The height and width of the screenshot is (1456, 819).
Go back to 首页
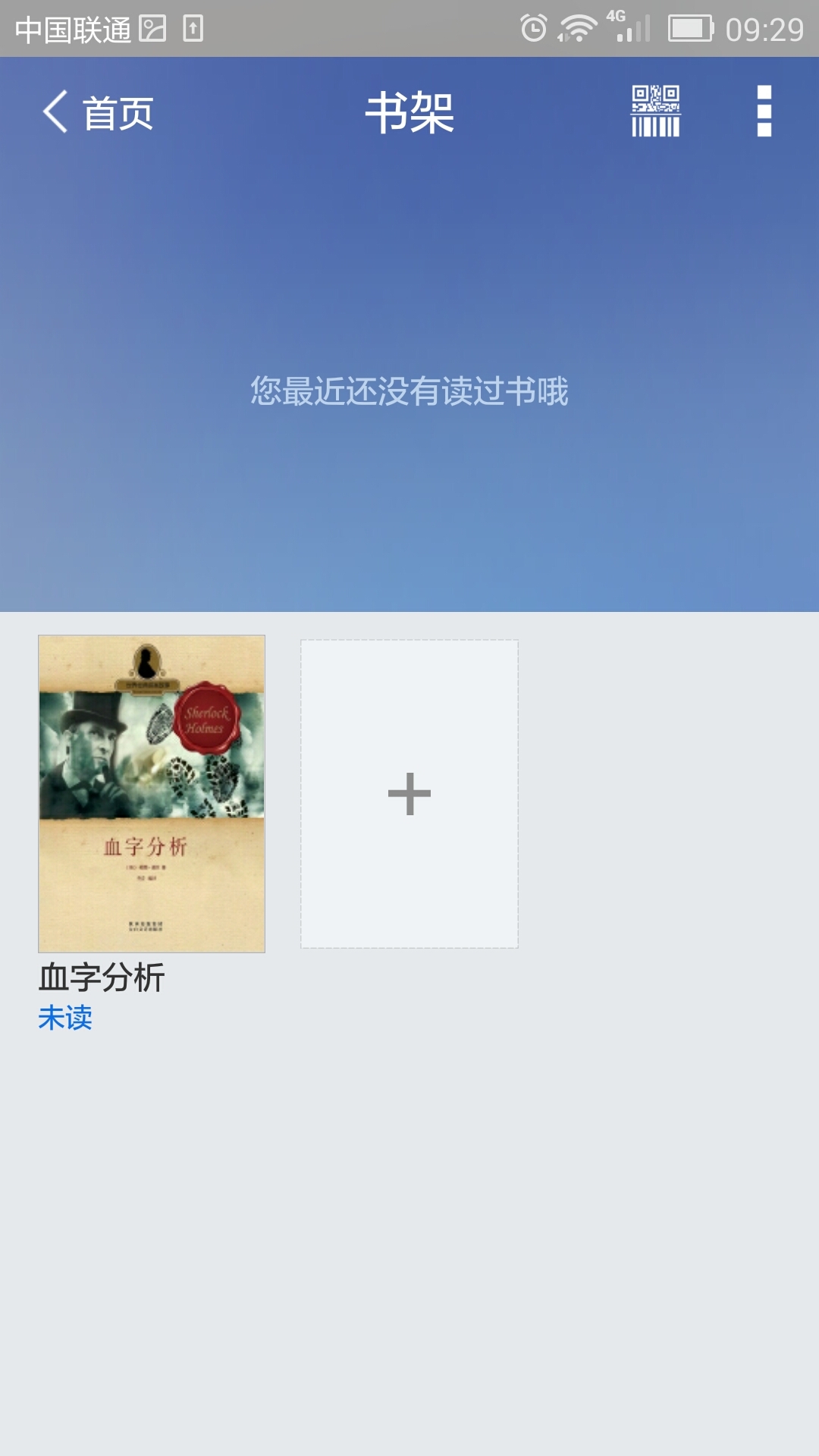click(x=99, y=112)
